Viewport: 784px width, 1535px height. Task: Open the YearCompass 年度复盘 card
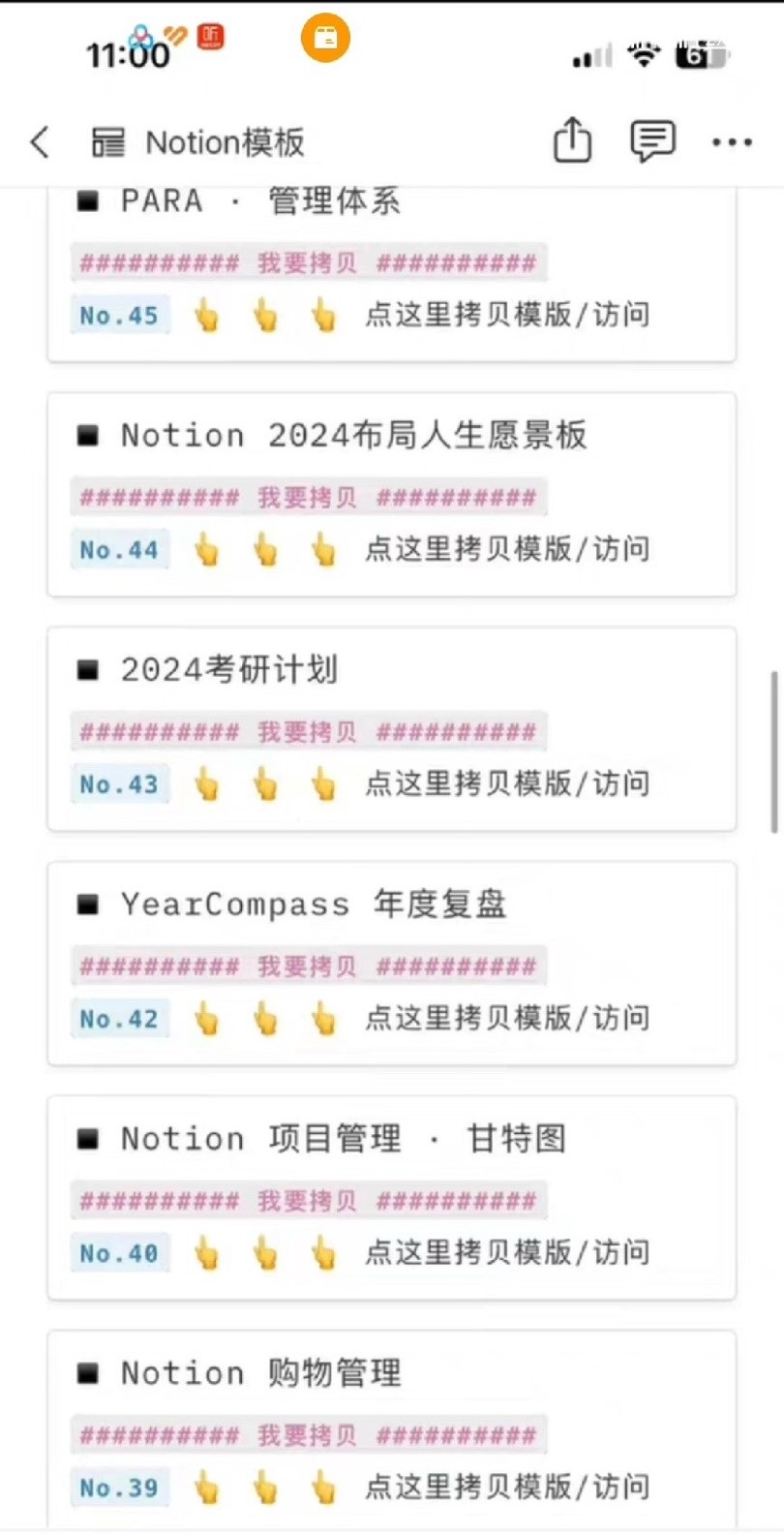(x=313, y=905)
